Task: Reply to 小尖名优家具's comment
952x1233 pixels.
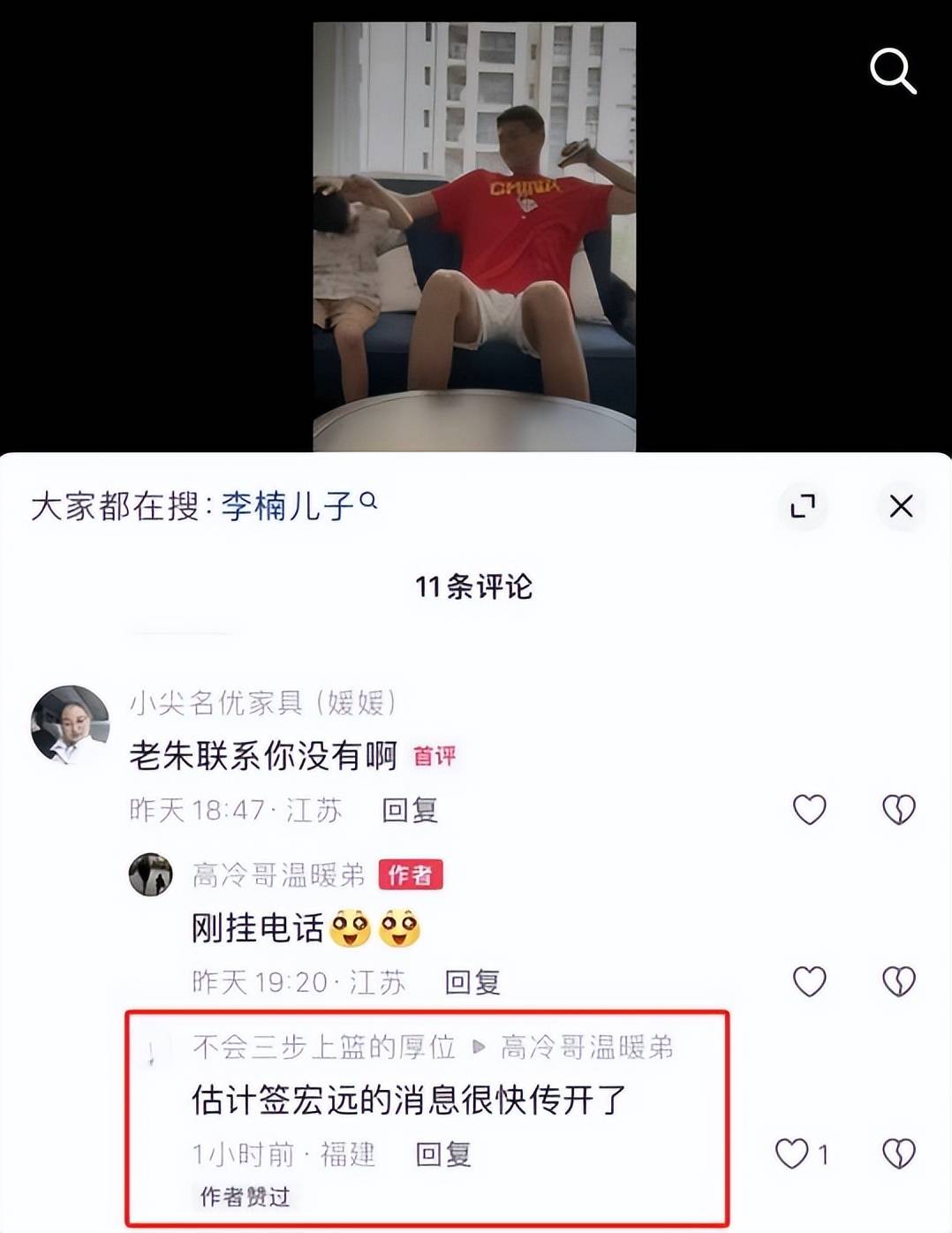Action: 409,810
